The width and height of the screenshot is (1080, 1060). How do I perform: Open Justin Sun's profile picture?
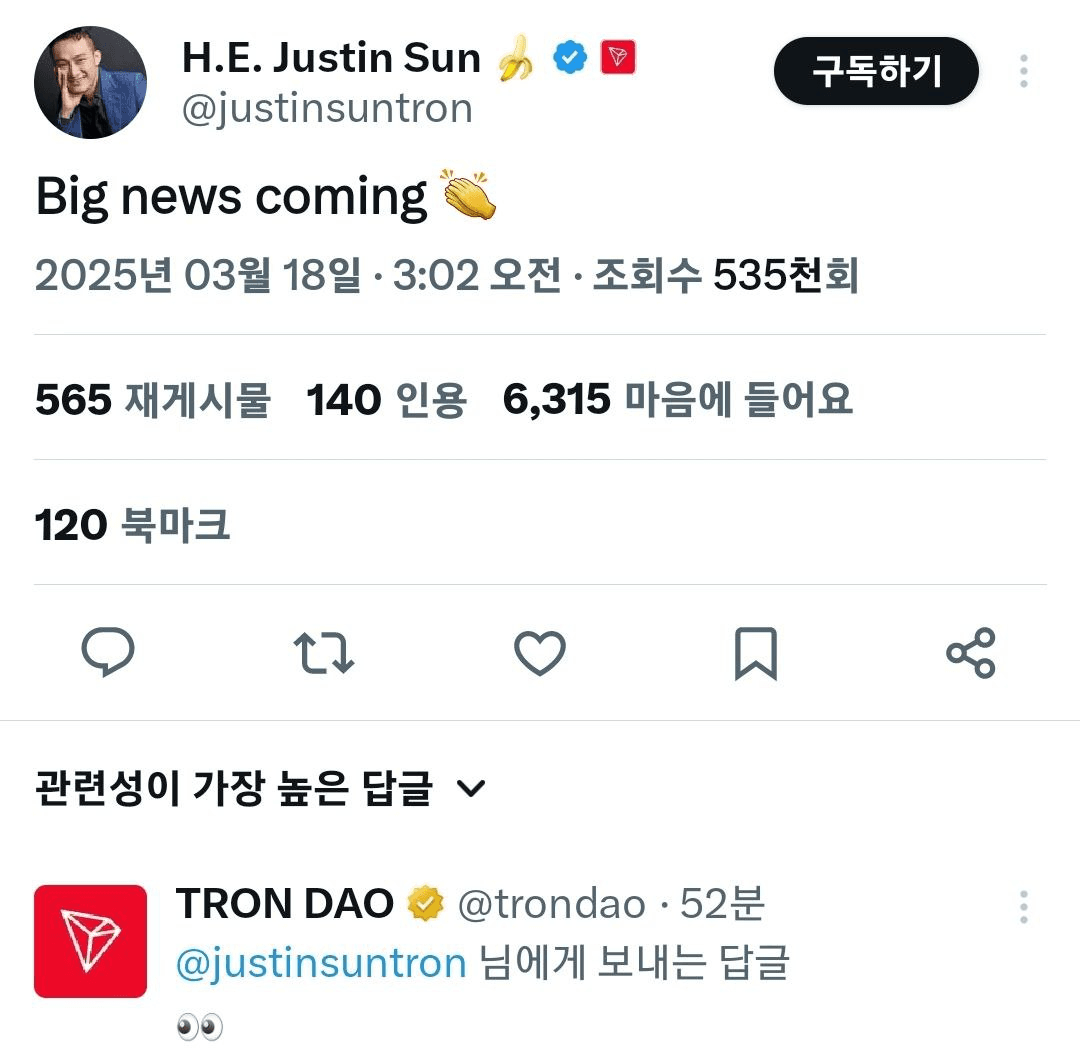click(90, 82)
